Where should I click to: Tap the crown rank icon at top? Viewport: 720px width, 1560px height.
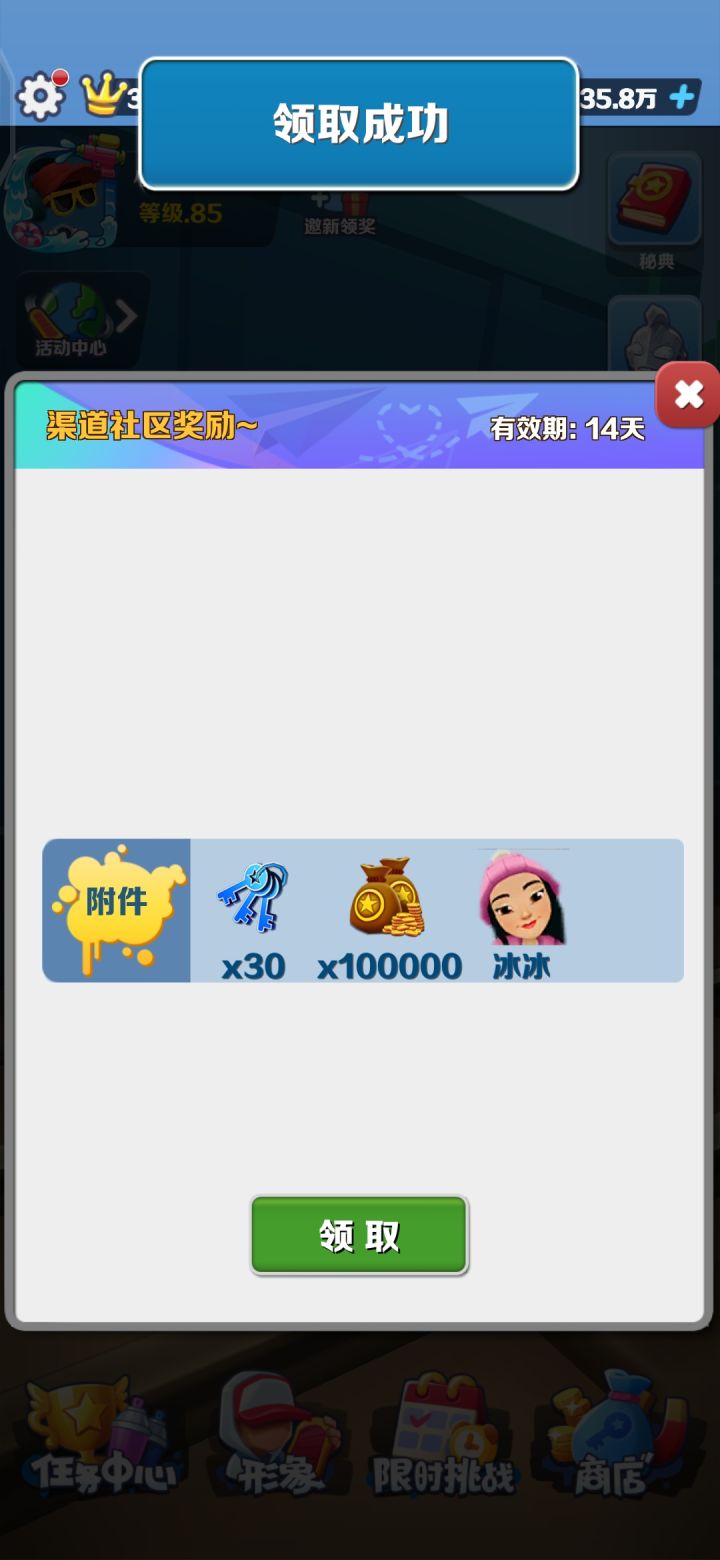coord(103,95)
